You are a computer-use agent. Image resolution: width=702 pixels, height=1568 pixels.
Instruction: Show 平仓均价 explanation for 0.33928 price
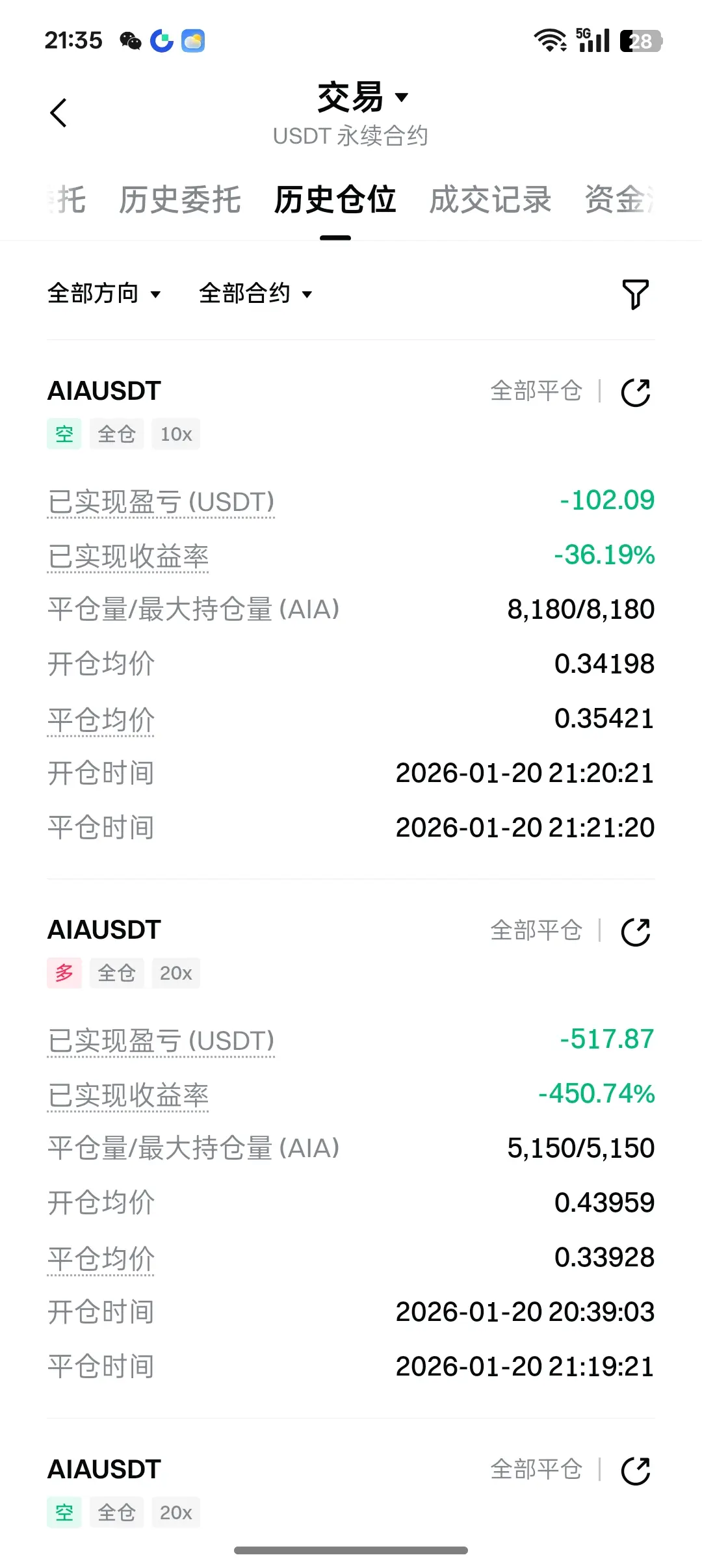tap(101, 1260)
